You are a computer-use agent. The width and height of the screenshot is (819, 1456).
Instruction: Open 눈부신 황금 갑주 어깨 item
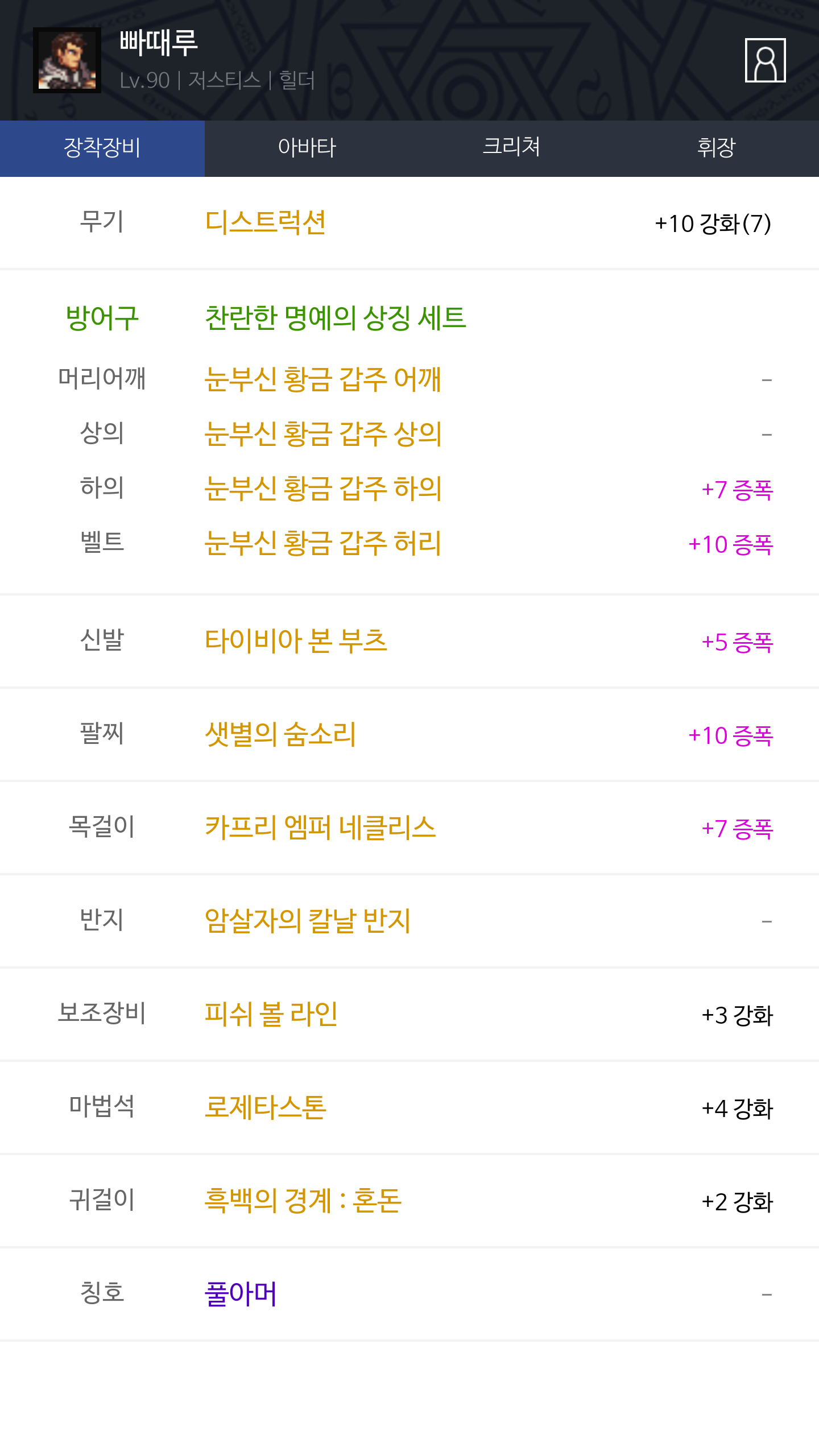coord(323,379)
